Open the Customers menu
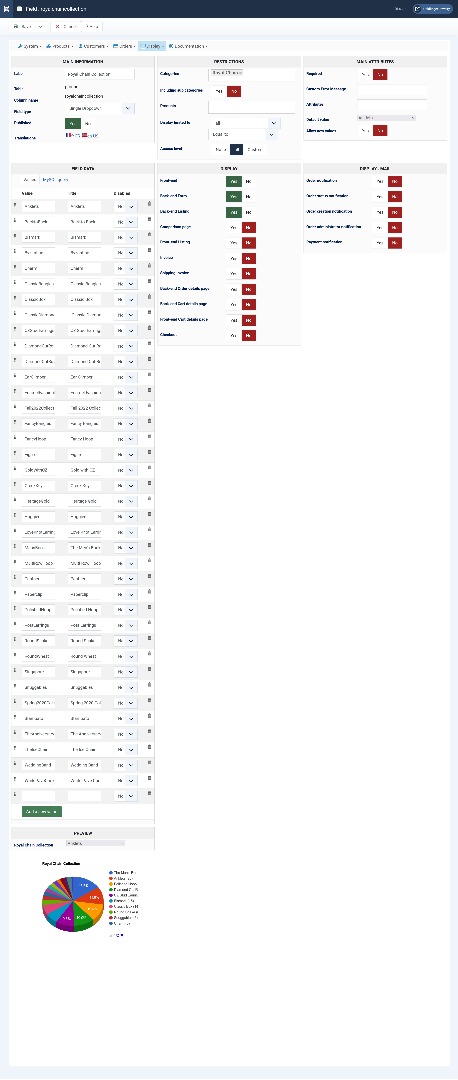 pyautogui.click(x=92, y=46)
